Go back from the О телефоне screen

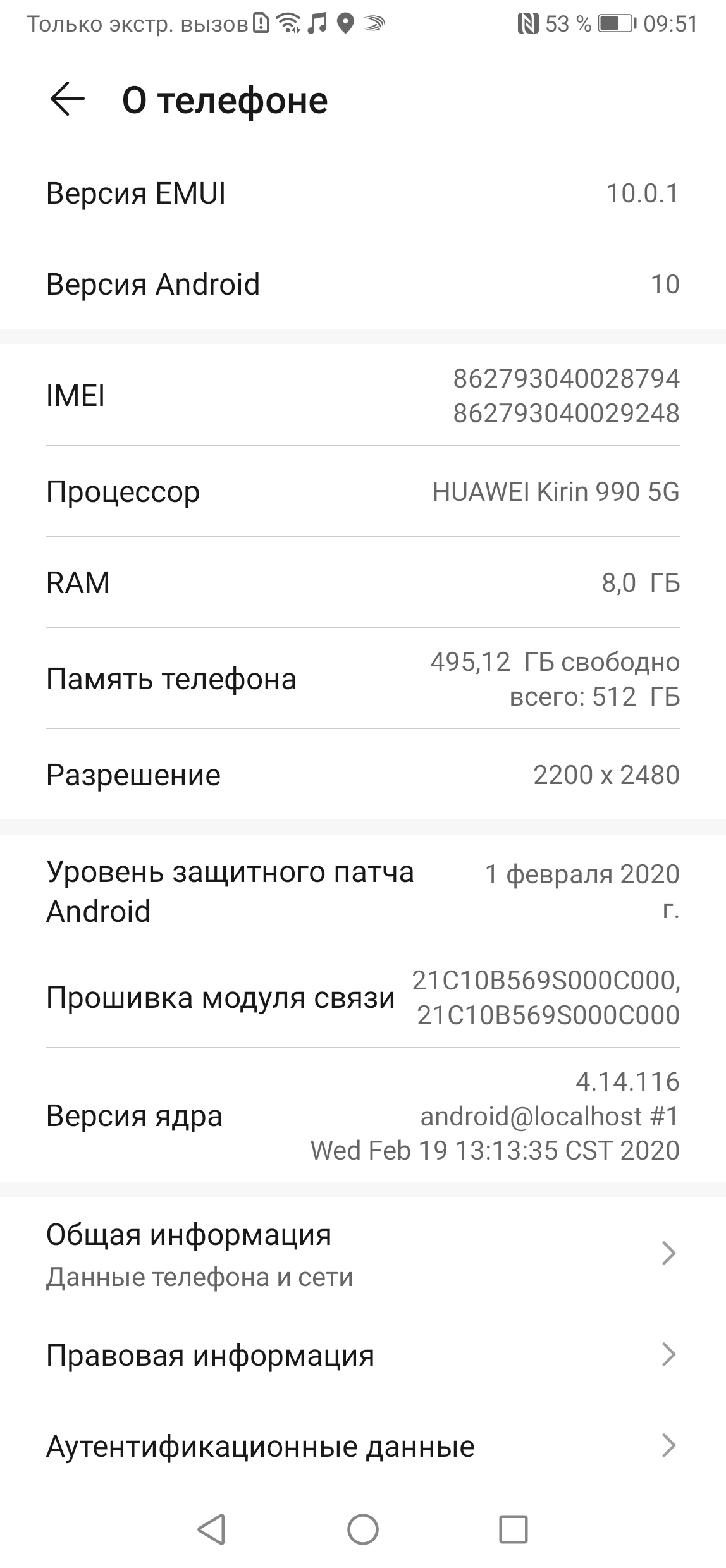click(67, 100)
